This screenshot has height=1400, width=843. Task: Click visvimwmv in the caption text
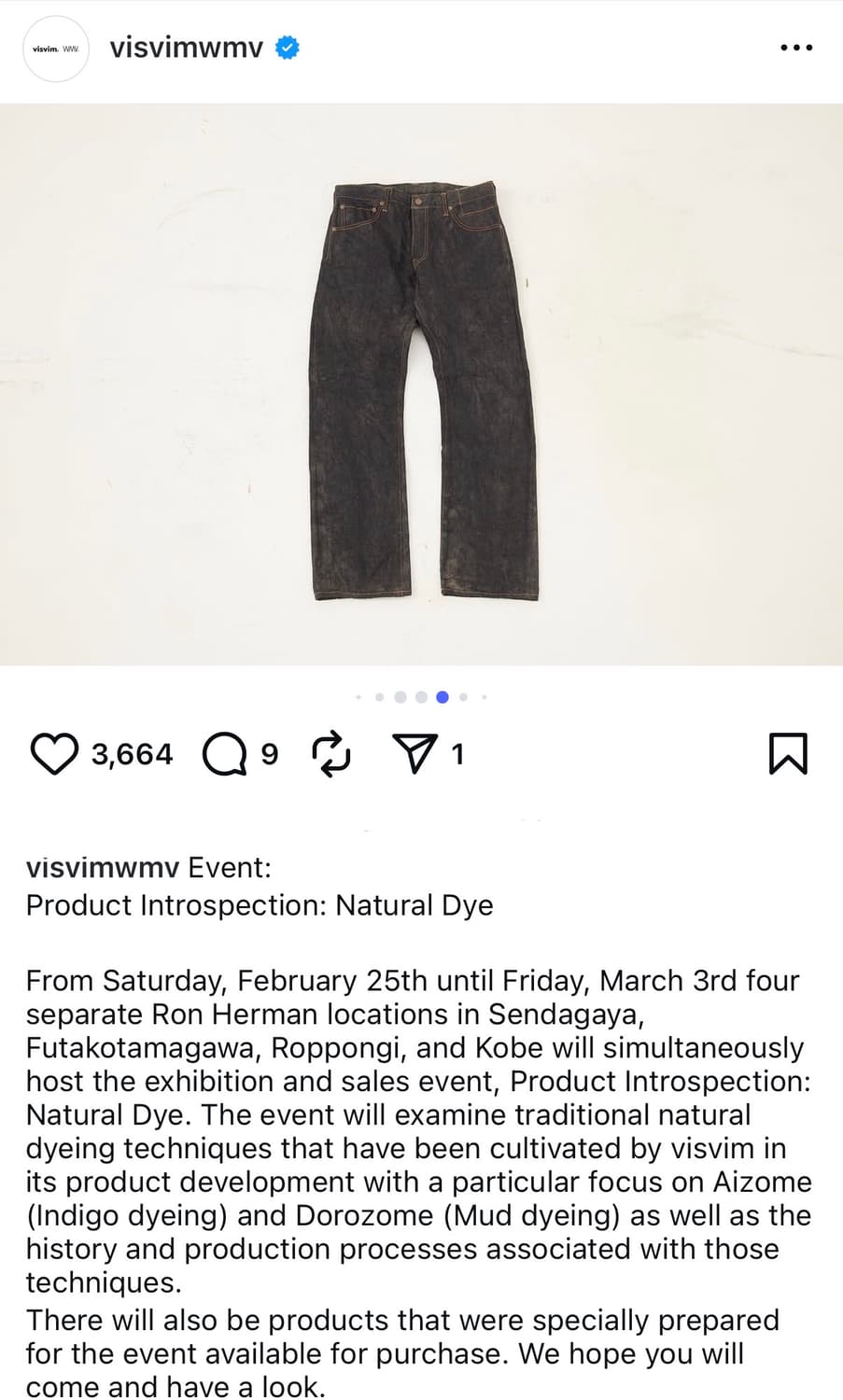coord(101,868)
